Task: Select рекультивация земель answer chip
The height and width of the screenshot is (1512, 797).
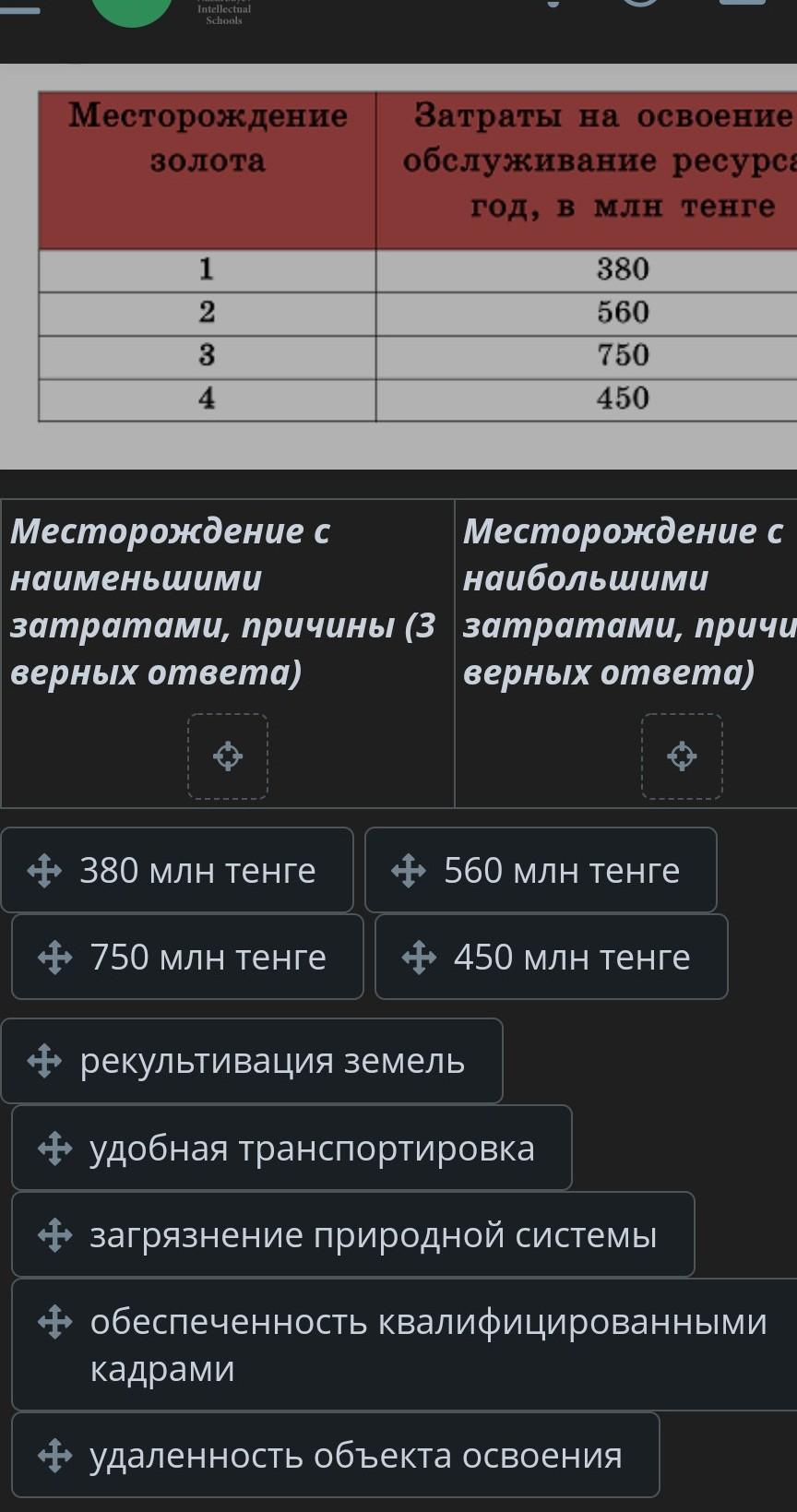Action: pyautogui.click(x=252, y=1061)
